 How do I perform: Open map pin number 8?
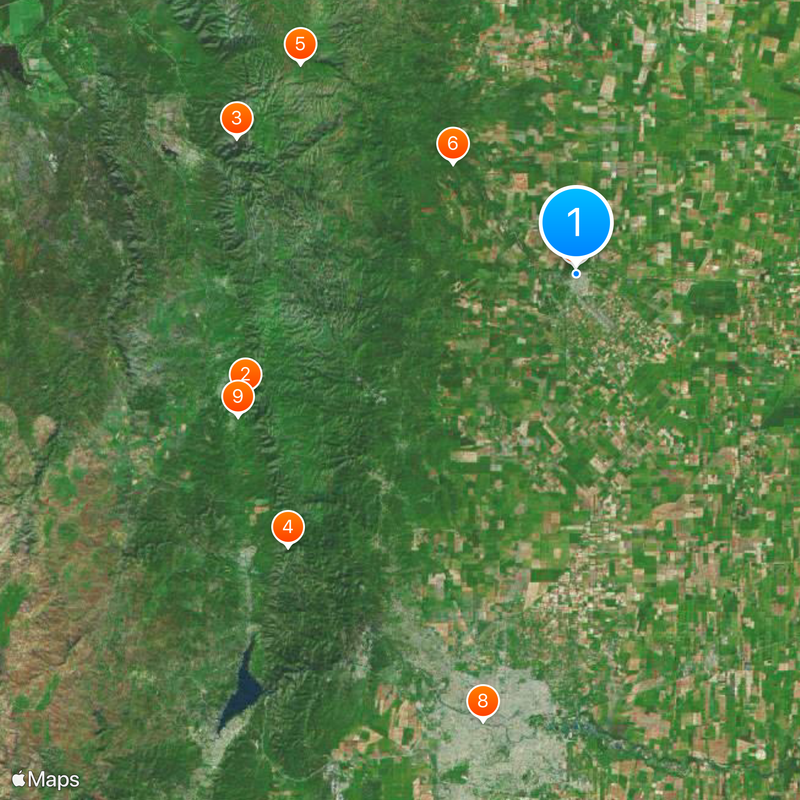[x=482, y=701]
